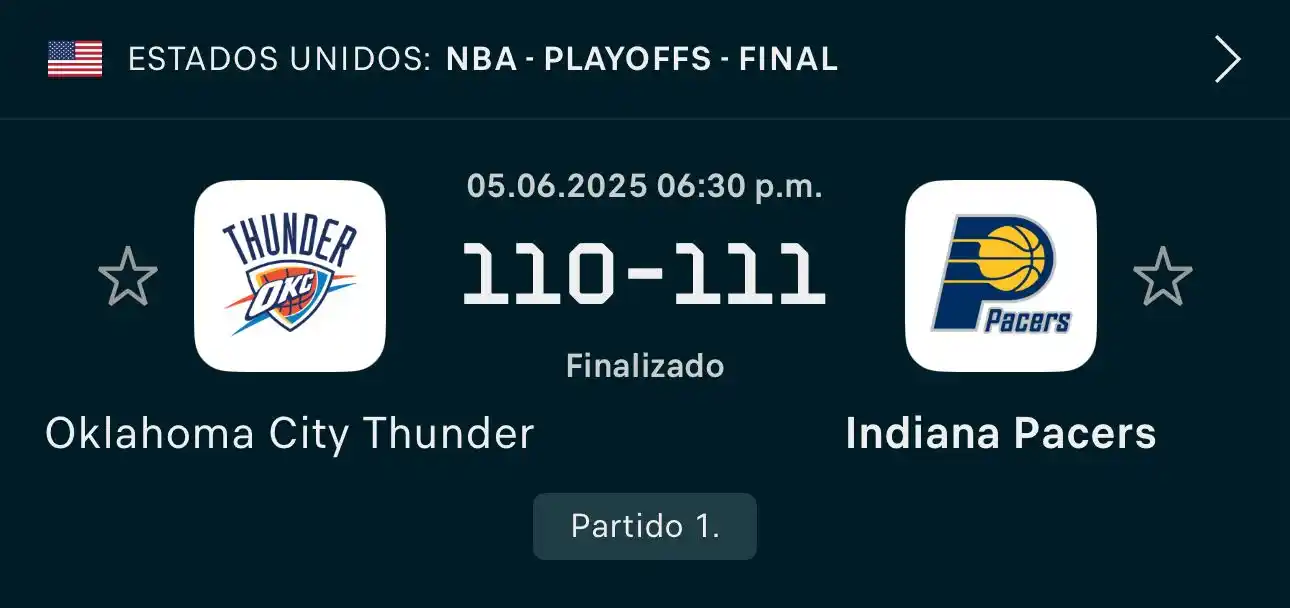The width and height of the screenshot is (1290, 608).
Task: Open the Oklahoma City Thunder team logo
Action: 289,276
